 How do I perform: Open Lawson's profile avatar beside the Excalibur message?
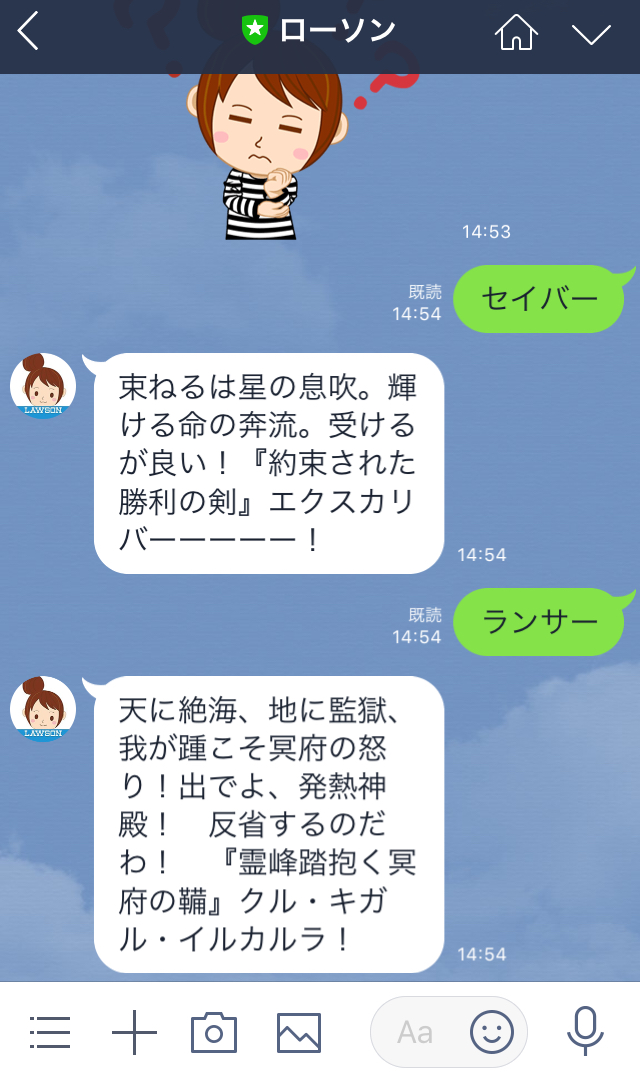[x=43, y=385]
